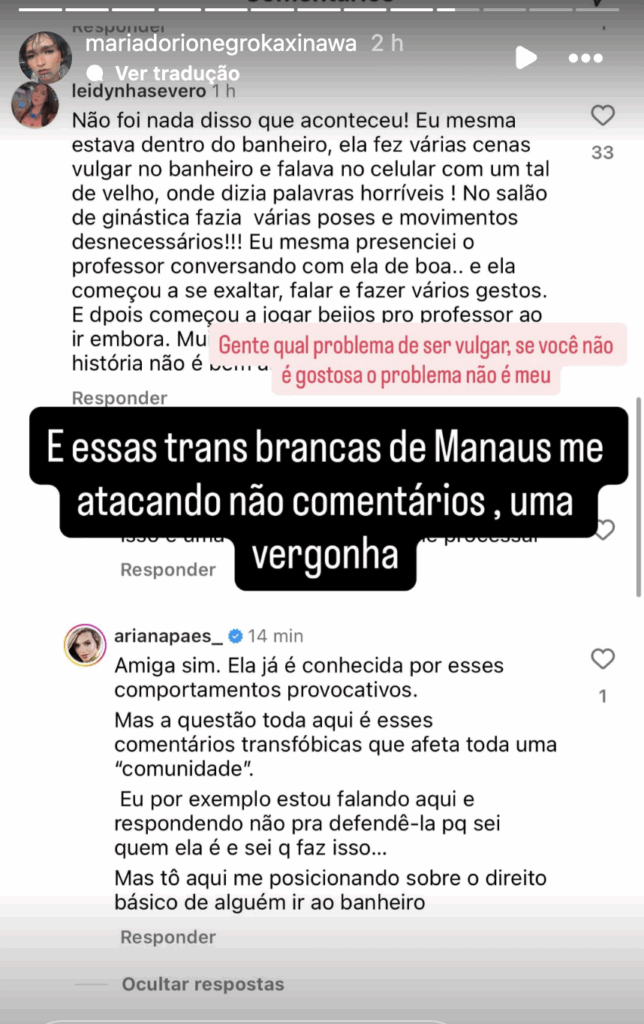Resume story playback with the play icon

point(526,58)
